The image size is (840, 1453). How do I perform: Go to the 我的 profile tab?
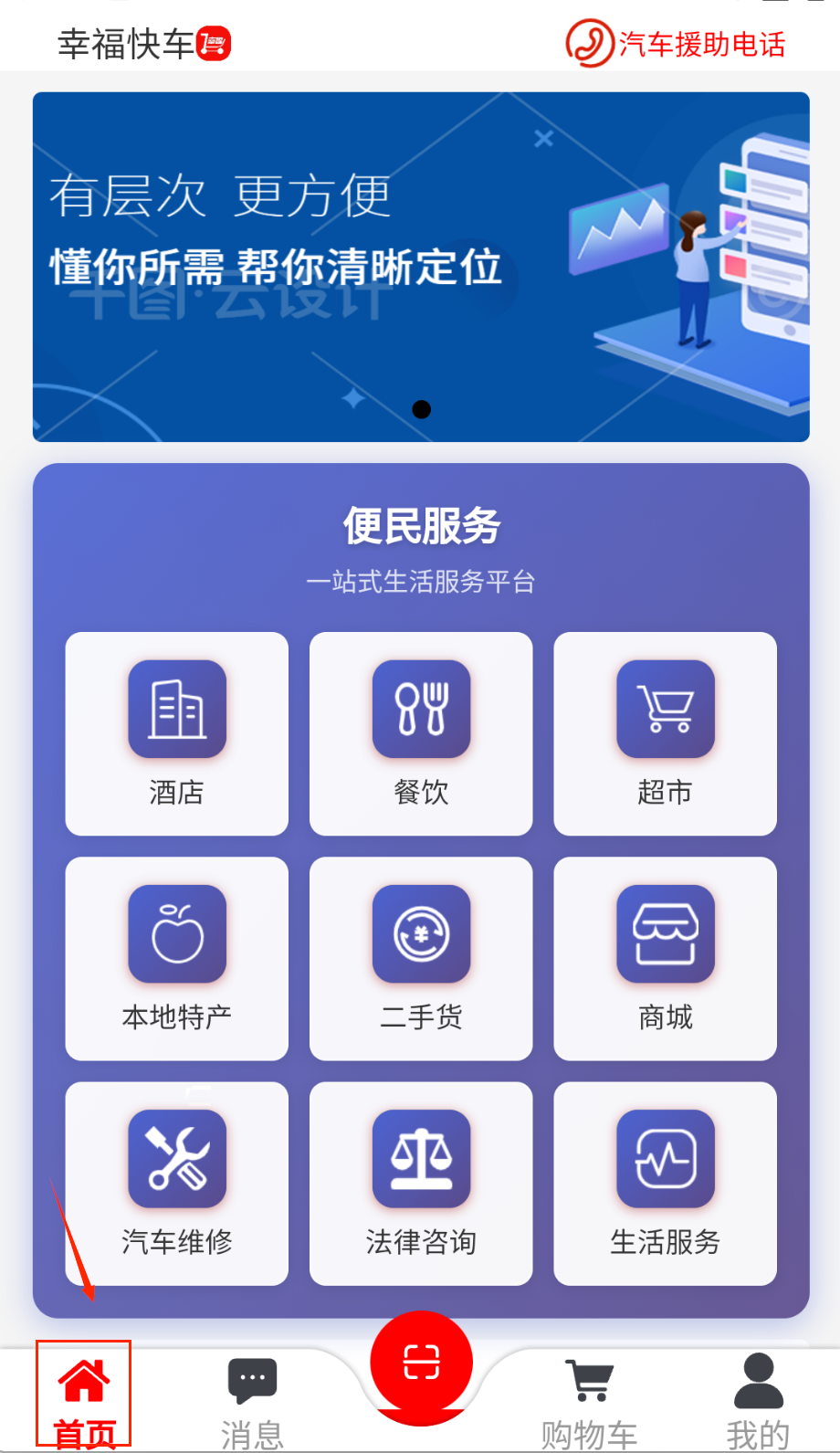pos(758,1397)
